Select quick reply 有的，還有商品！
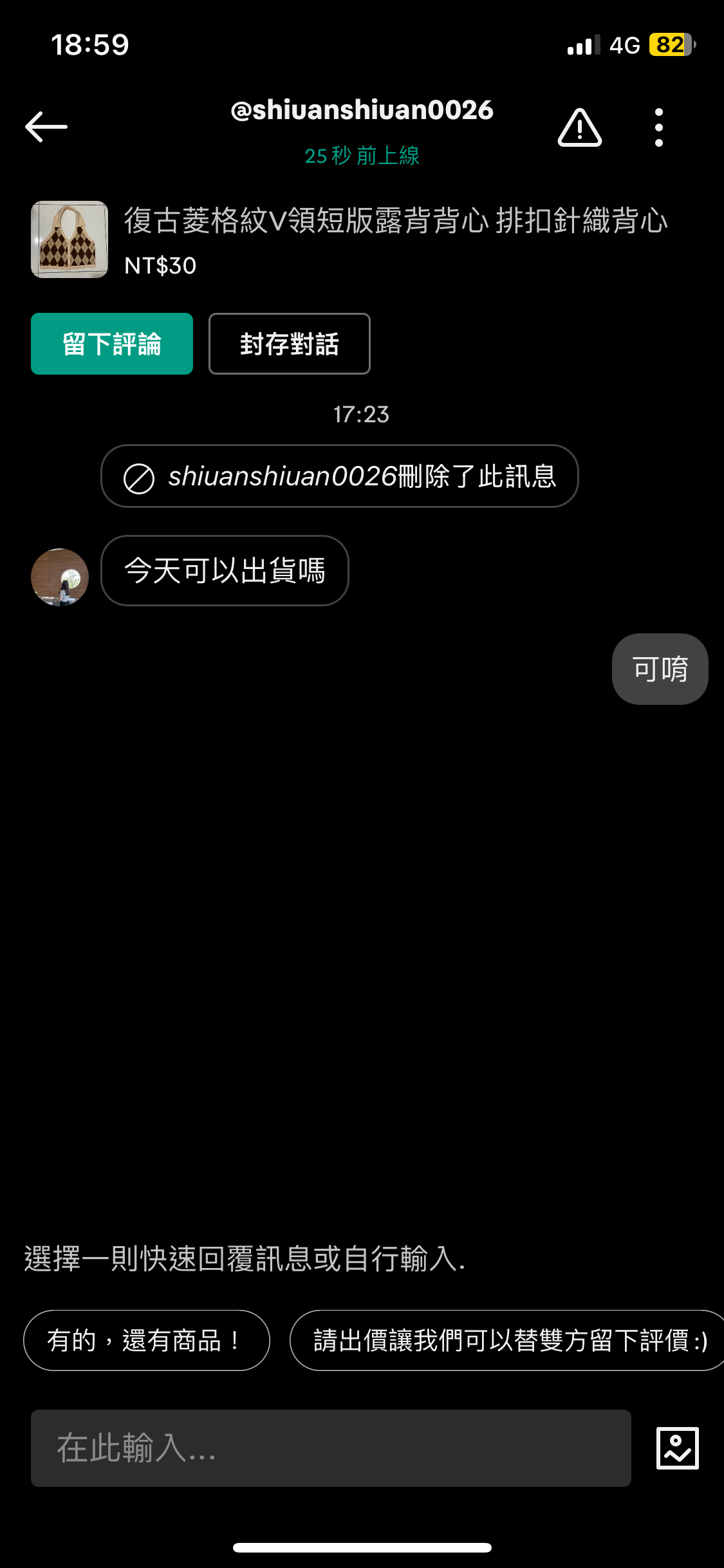Image resolution: width=724 pixels, height=1568 pixels. [x=146, y=1340]
